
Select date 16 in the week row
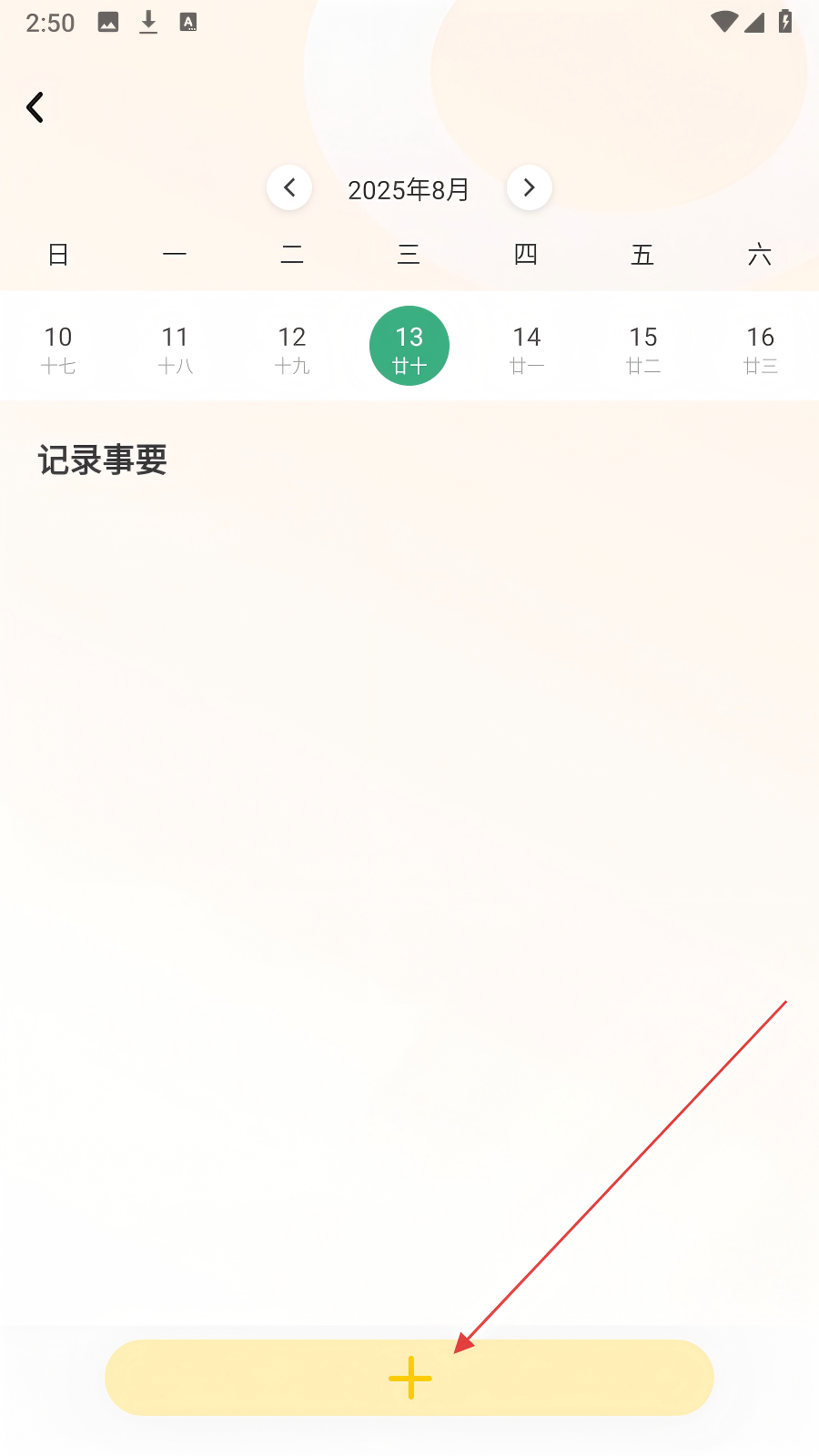point(761,347)
